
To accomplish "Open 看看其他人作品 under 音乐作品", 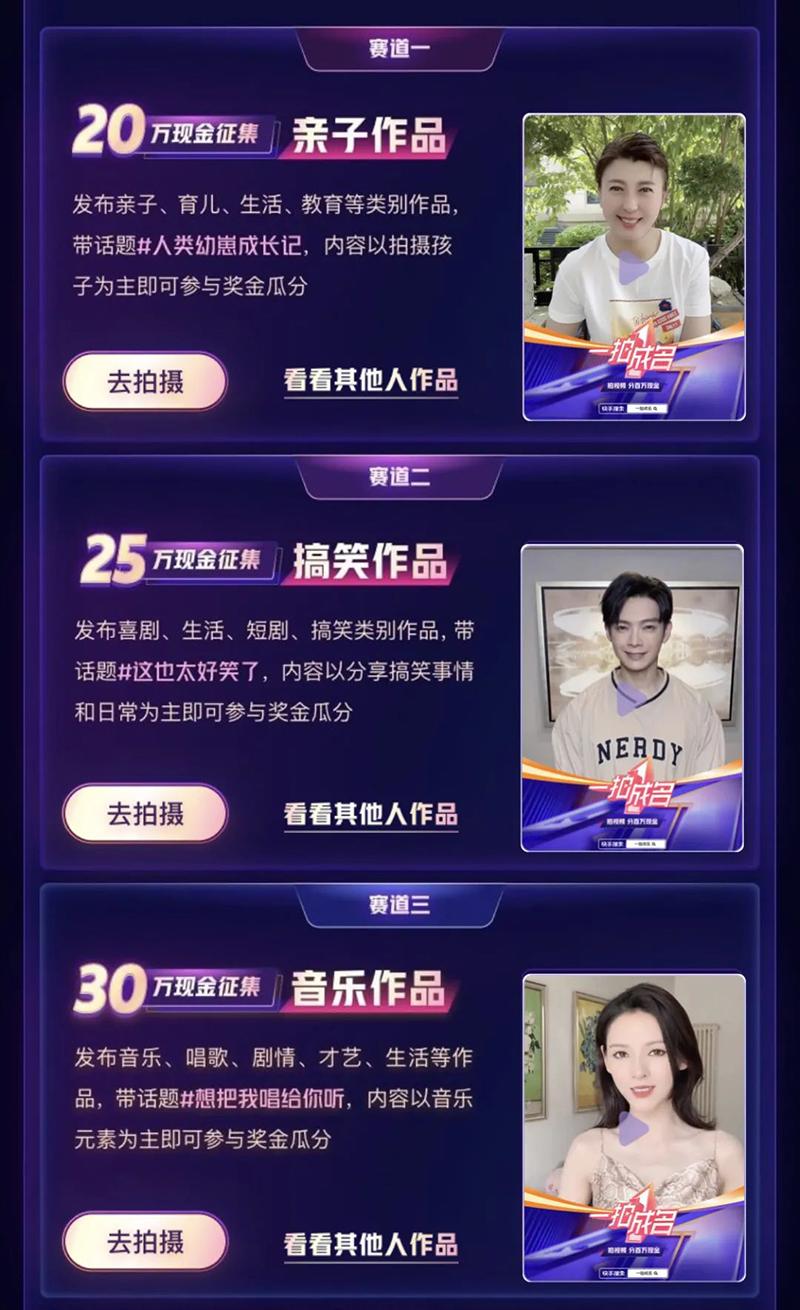I will (370, 1244).
